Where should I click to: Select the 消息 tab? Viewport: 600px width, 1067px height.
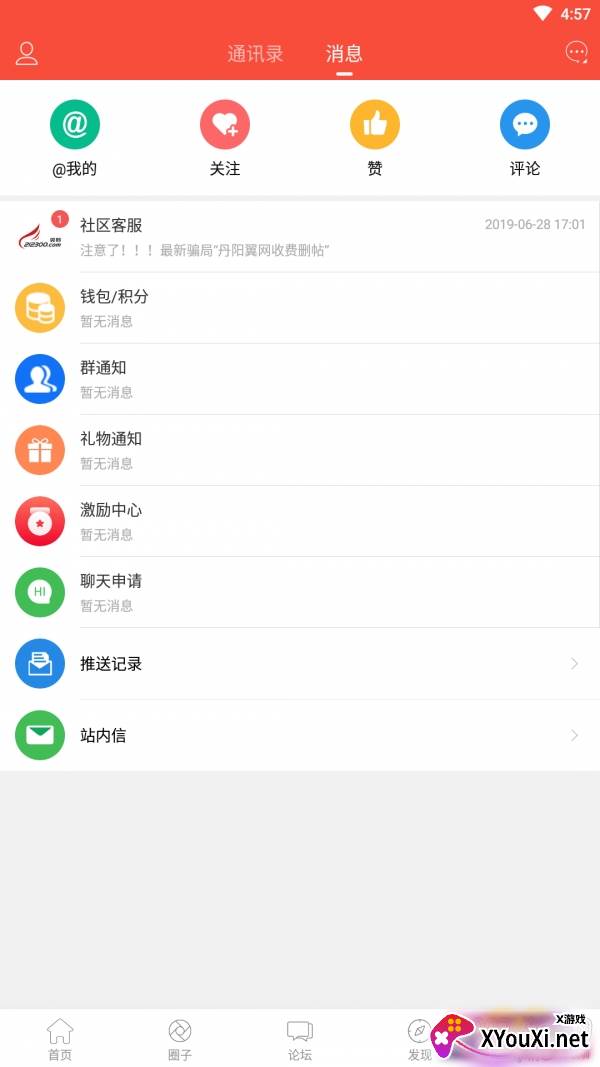click(344, 54)
